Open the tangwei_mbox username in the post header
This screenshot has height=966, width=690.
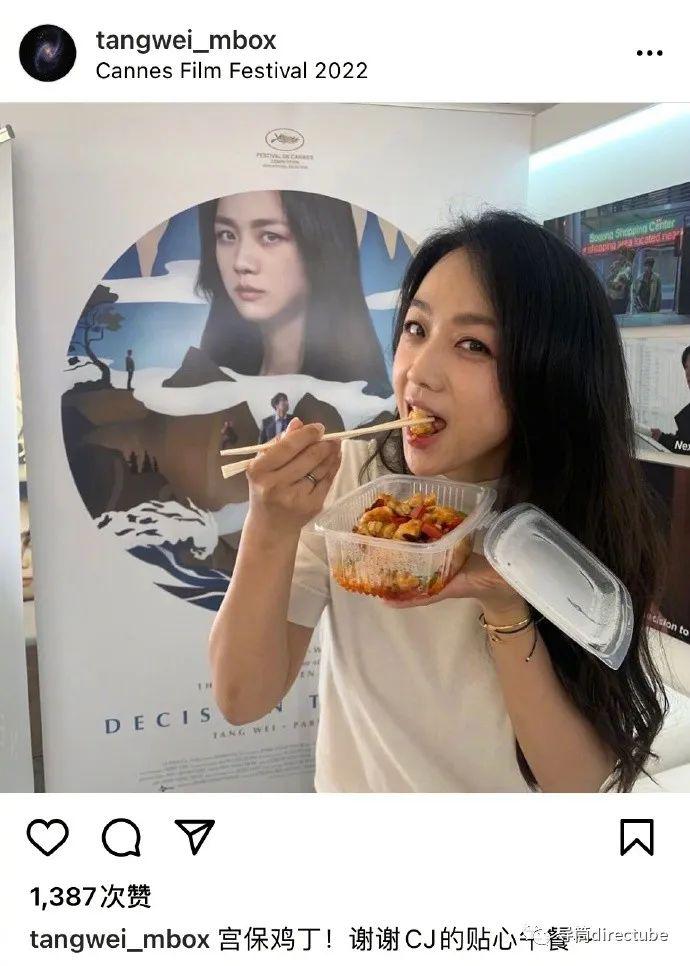185,40
